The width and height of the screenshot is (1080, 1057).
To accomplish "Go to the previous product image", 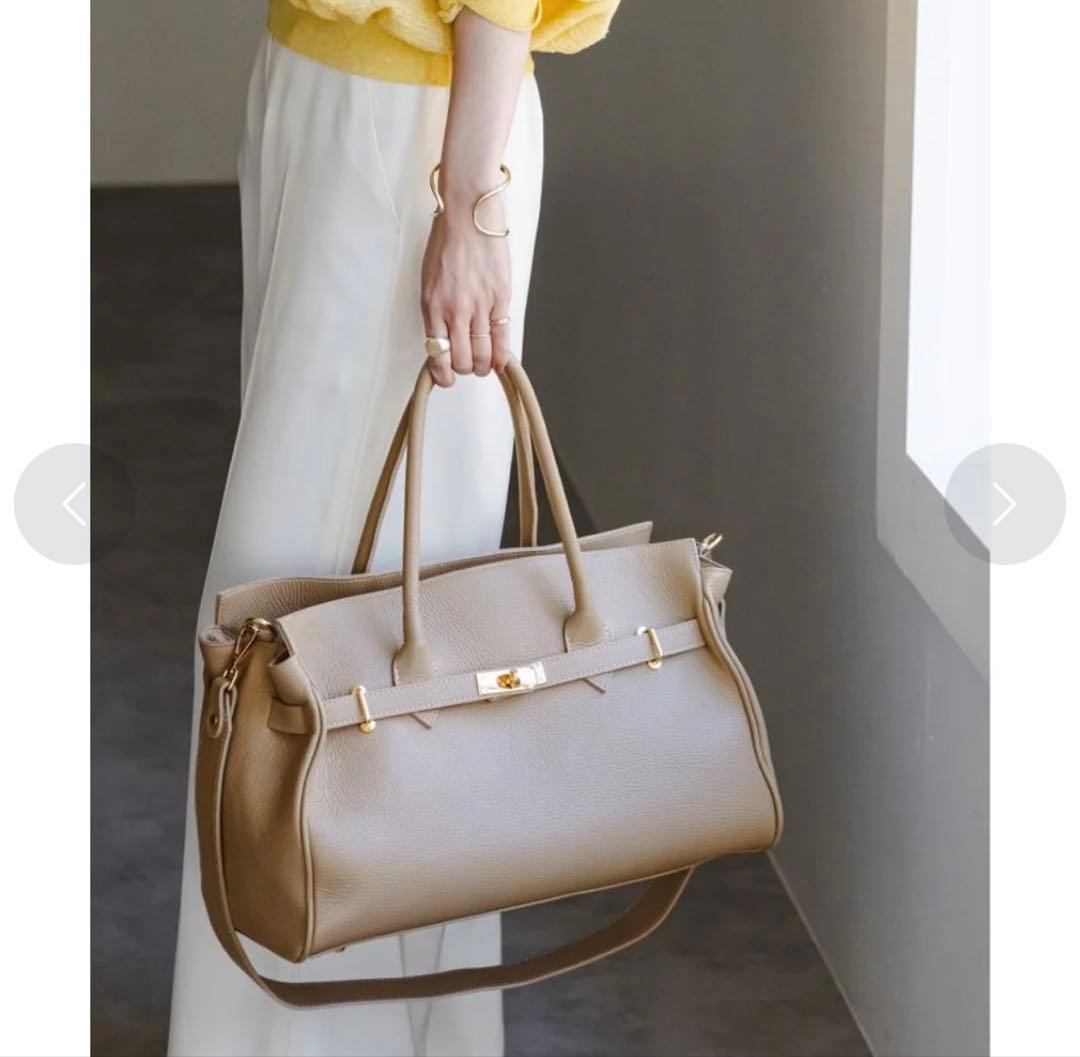I will pyautogui.click(x=74, y=504).
